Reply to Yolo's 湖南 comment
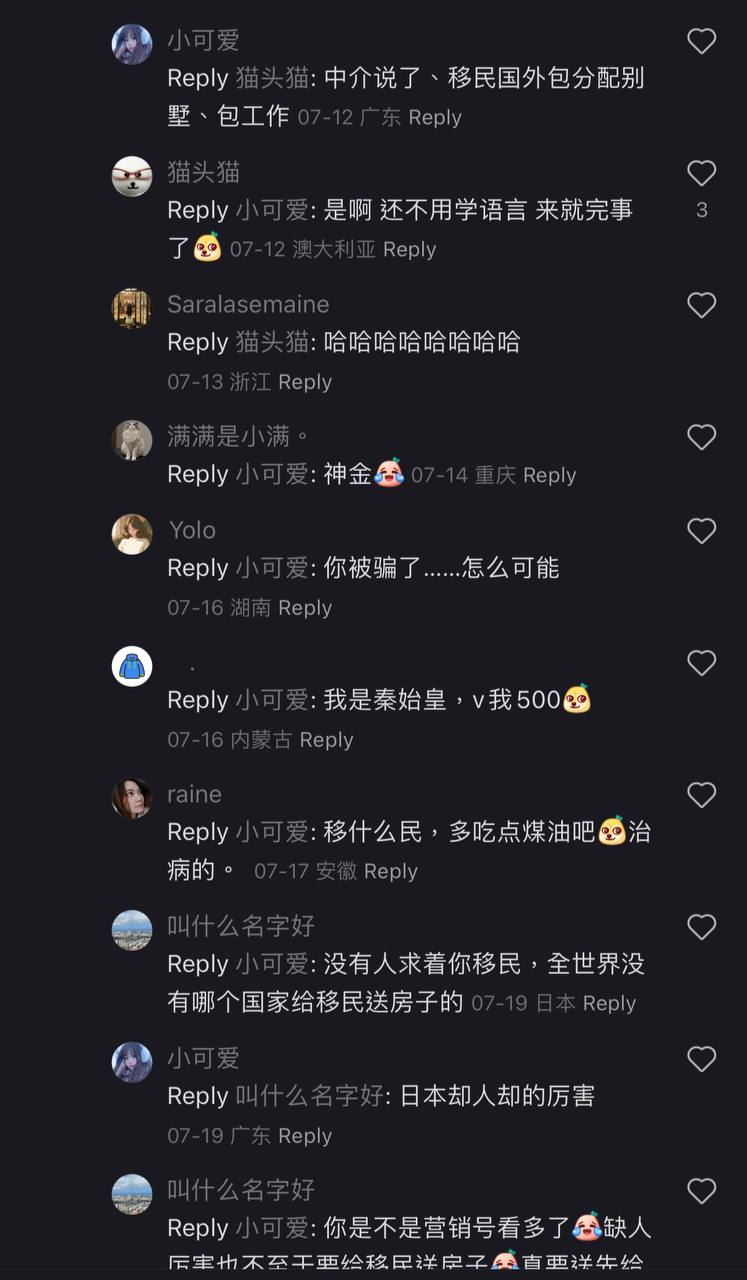Image resolution: width=747 pixels, height=1280 pixels. (306, 608)
